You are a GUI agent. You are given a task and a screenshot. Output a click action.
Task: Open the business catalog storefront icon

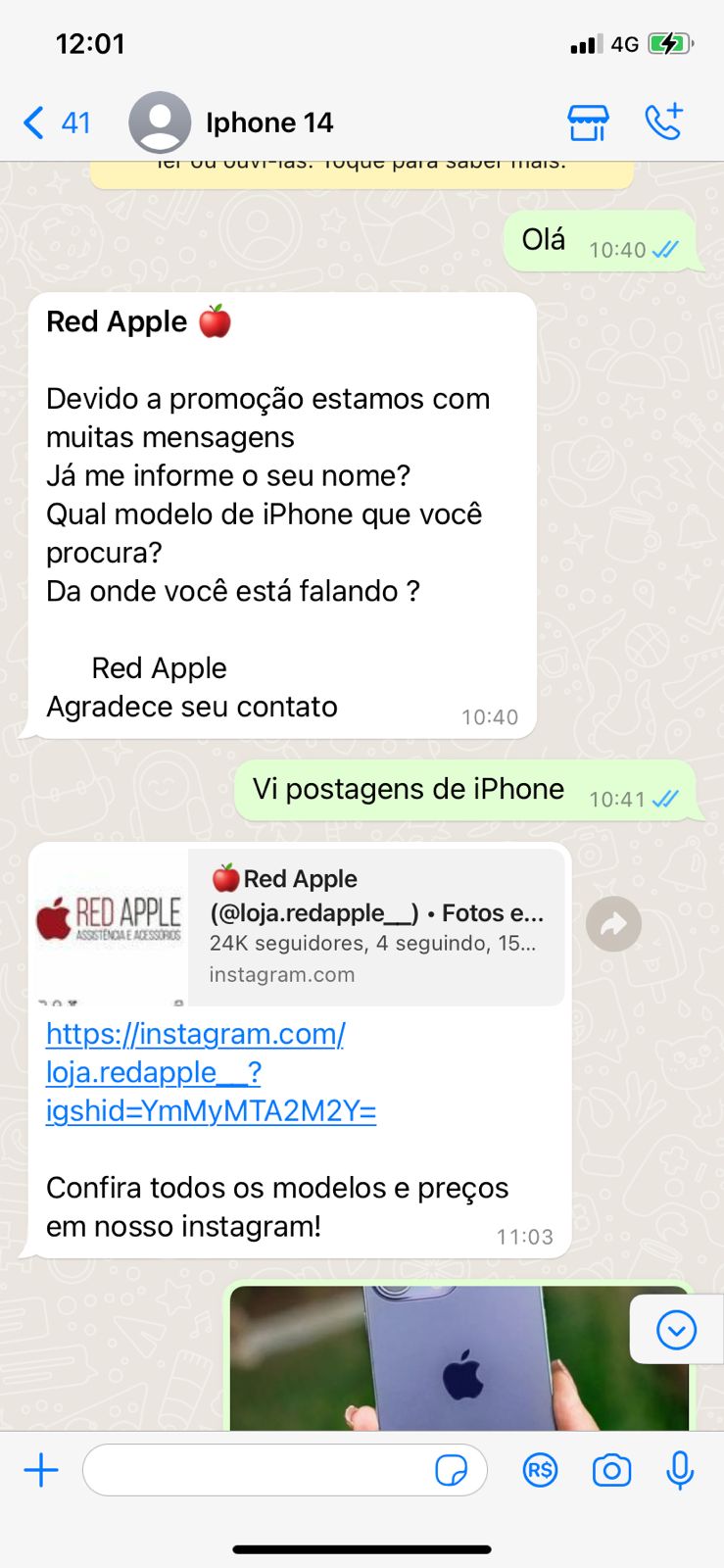point(588,123)
